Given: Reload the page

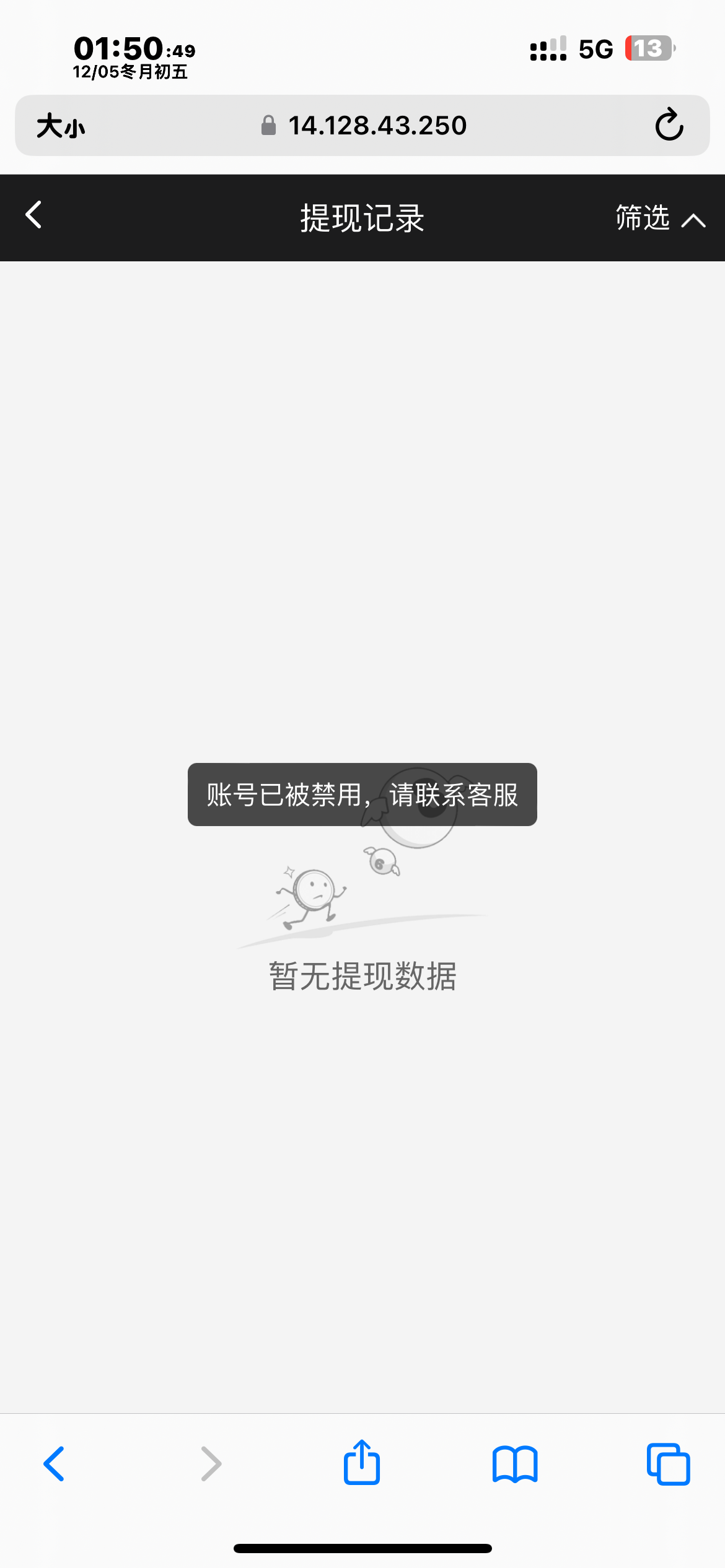Looking at the screenshot, I should [x=669, y=125].
